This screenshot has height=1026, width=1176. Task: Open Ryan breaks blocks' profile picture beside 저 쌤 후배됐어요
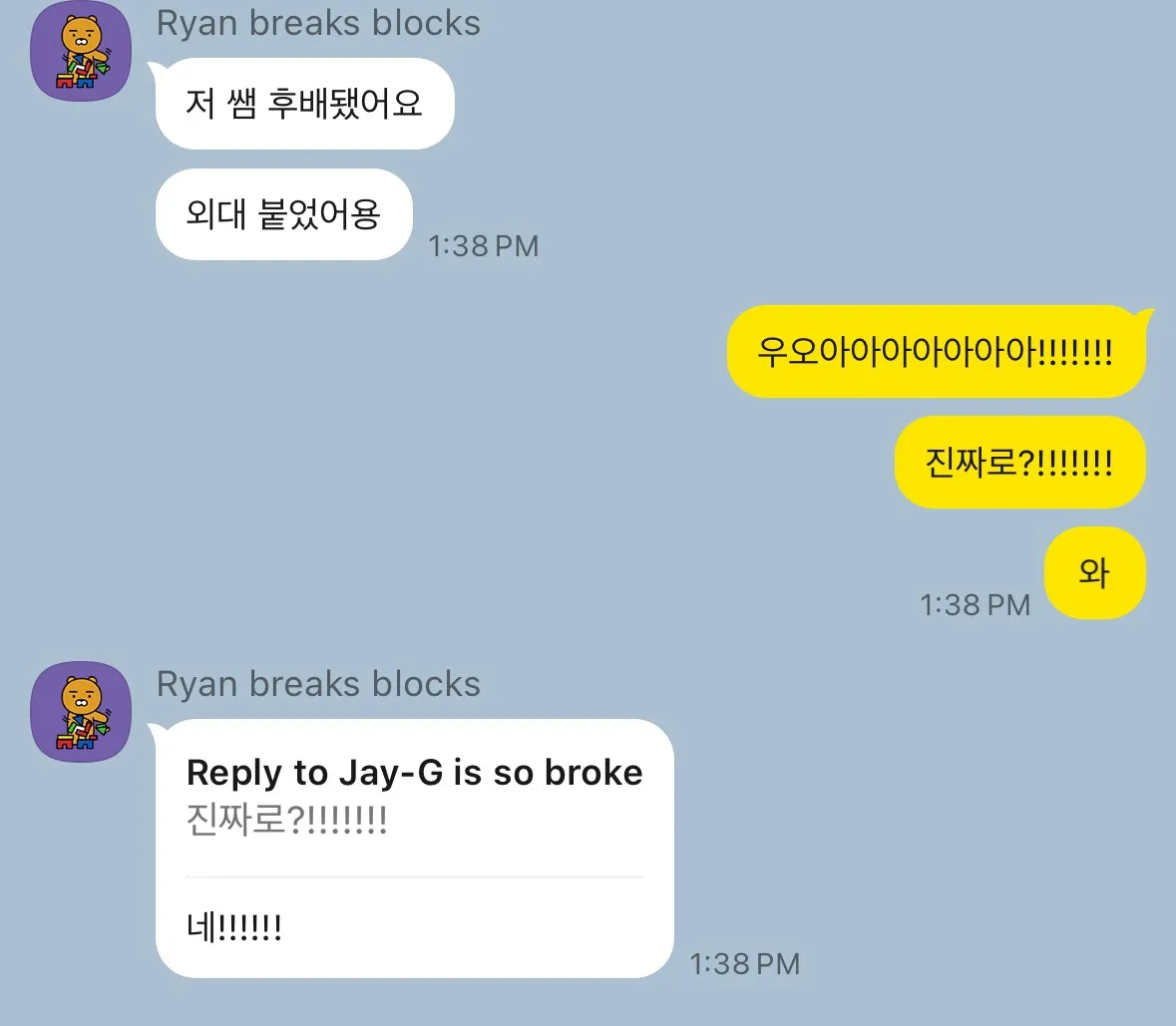click(81, 51)
